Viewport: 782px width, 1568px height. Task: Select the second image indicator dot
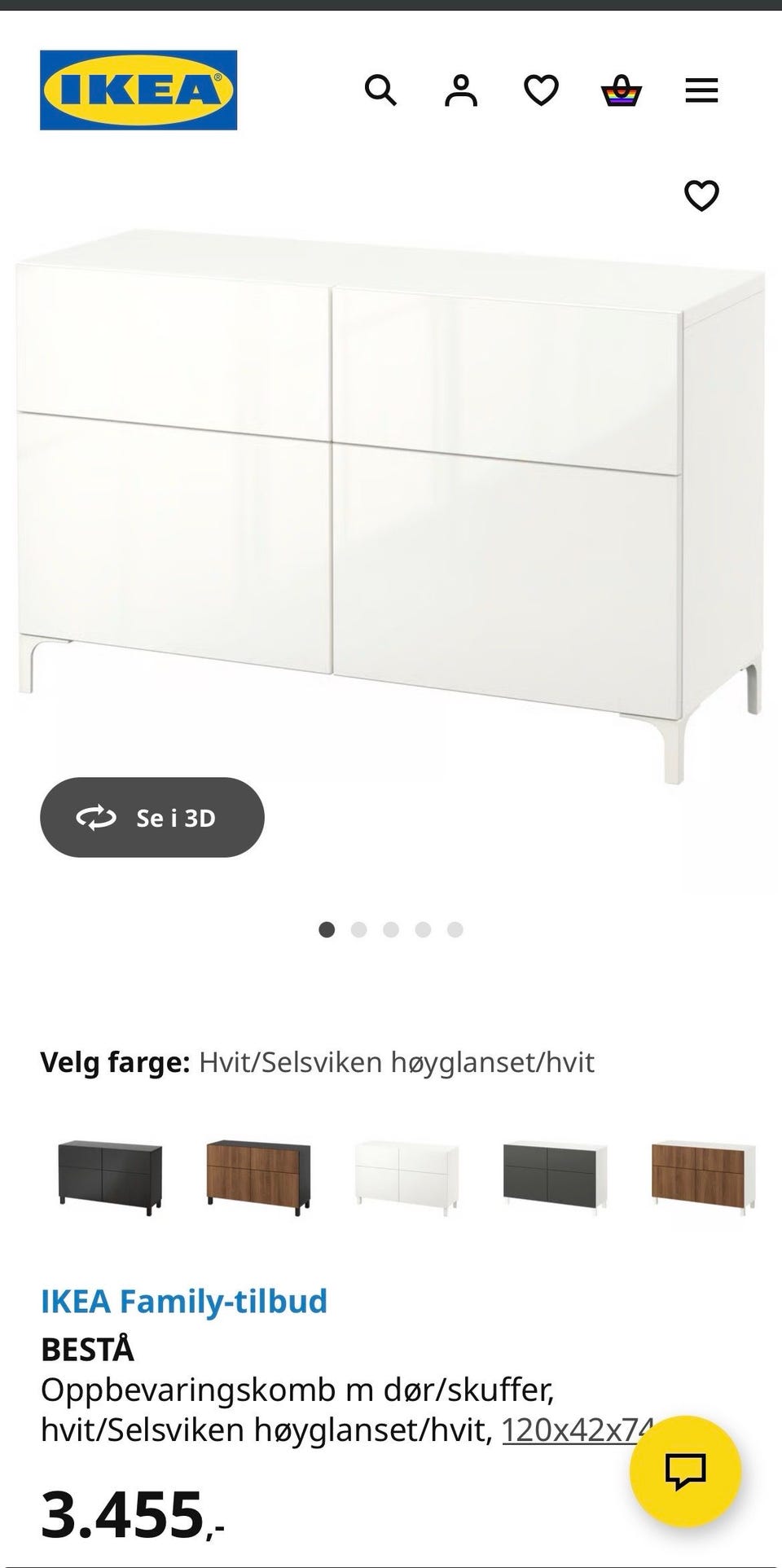359,929
